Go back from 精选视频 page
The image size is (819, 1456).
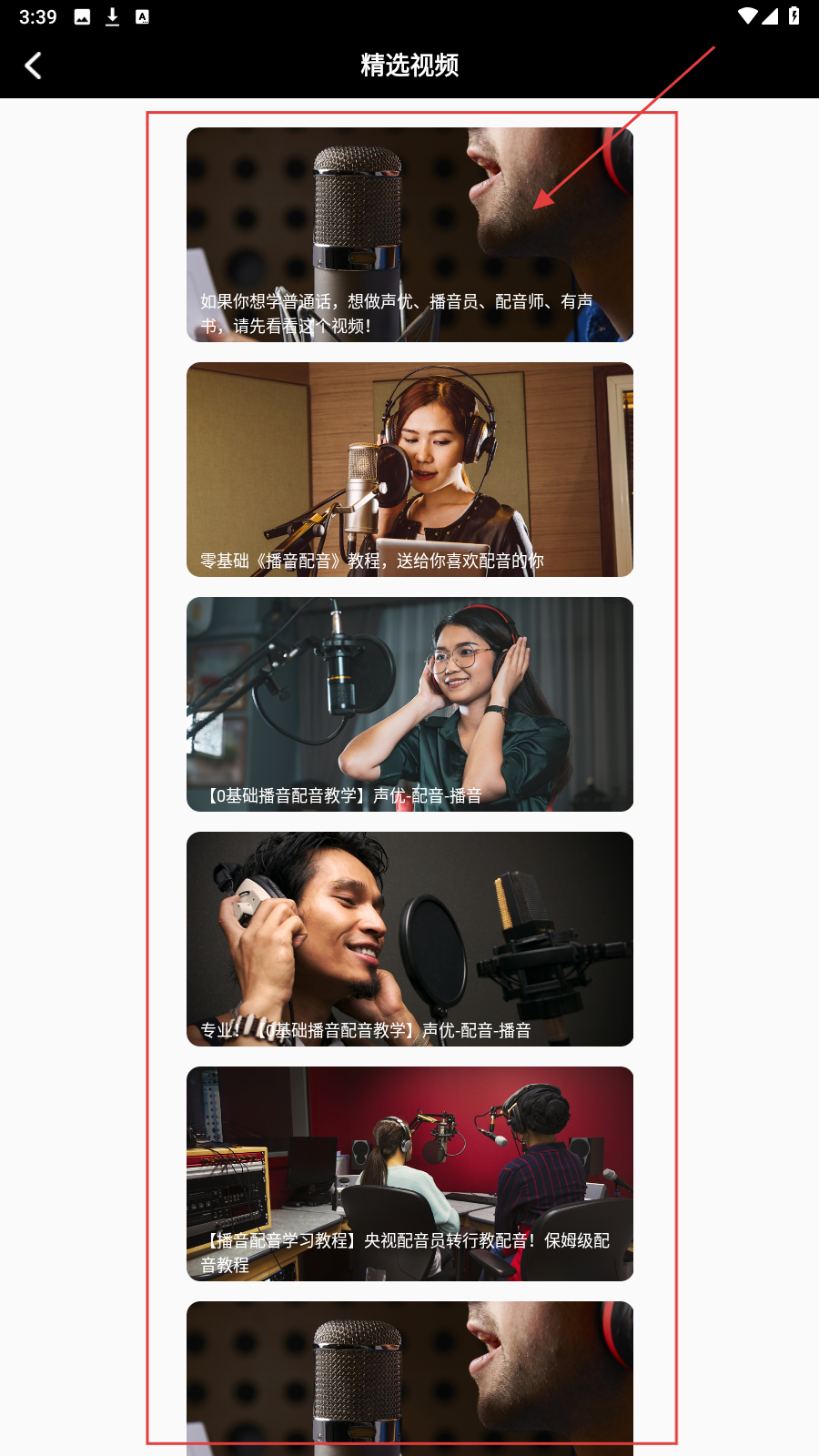[34, 66]
